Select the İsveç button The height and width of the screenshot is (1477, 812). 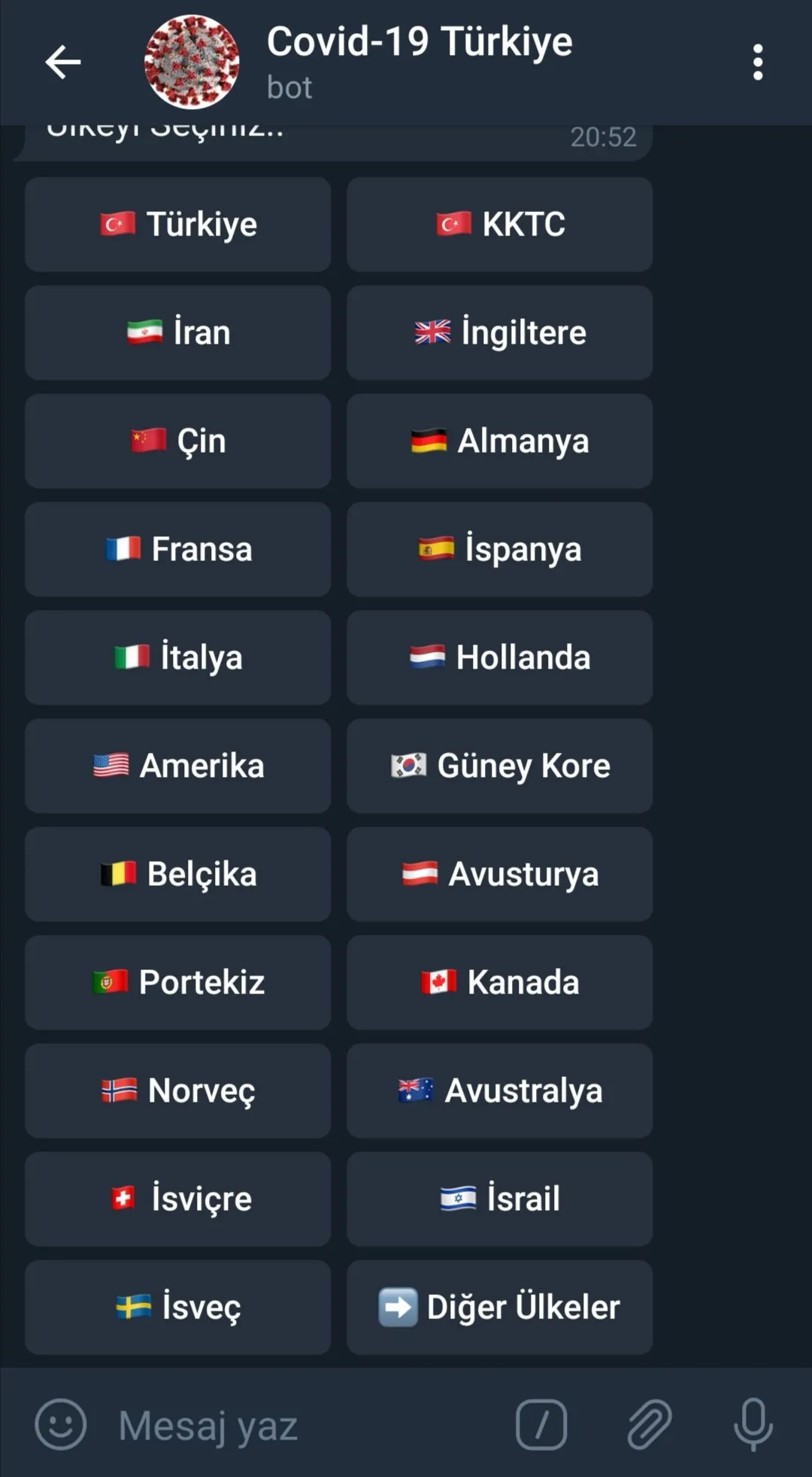point(178,1307)
